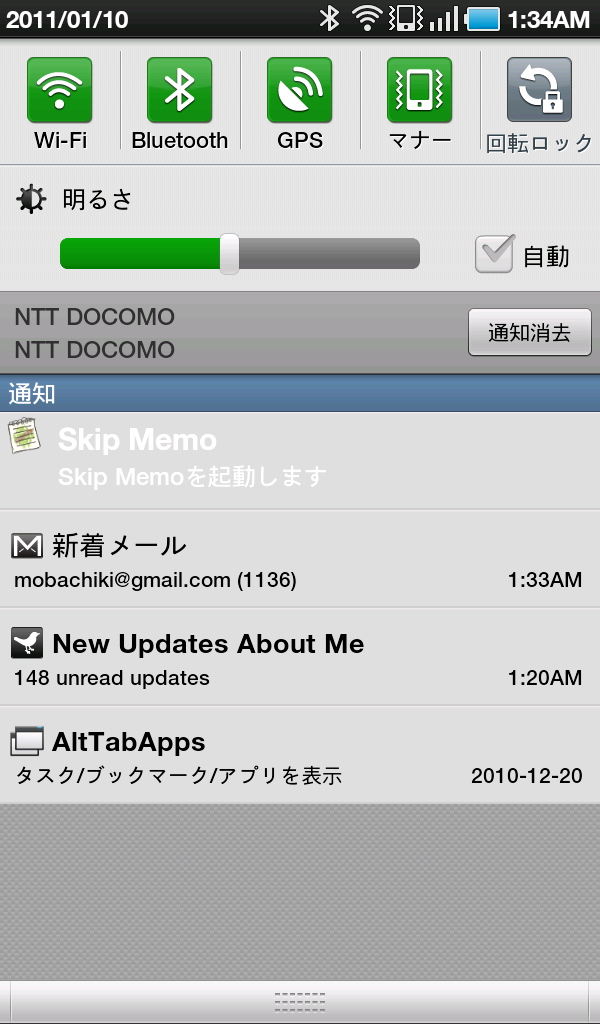This screenshot has height=1024, width=600.
Task: Uncheck the 自動 auto brightness checkbox
Action: point(495,254)
